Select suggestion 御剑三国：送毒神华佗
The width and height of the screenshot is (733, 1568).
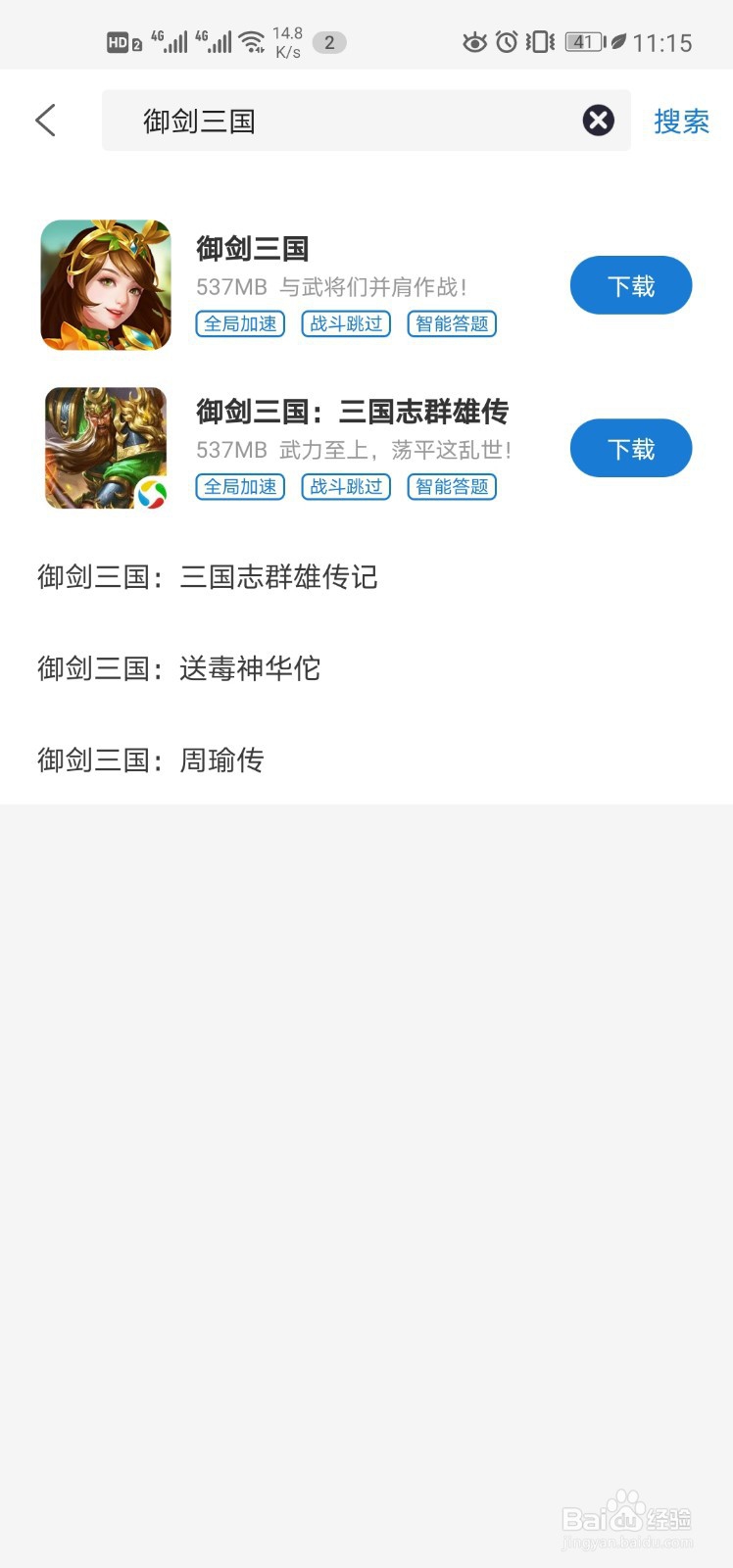(180, 669)
